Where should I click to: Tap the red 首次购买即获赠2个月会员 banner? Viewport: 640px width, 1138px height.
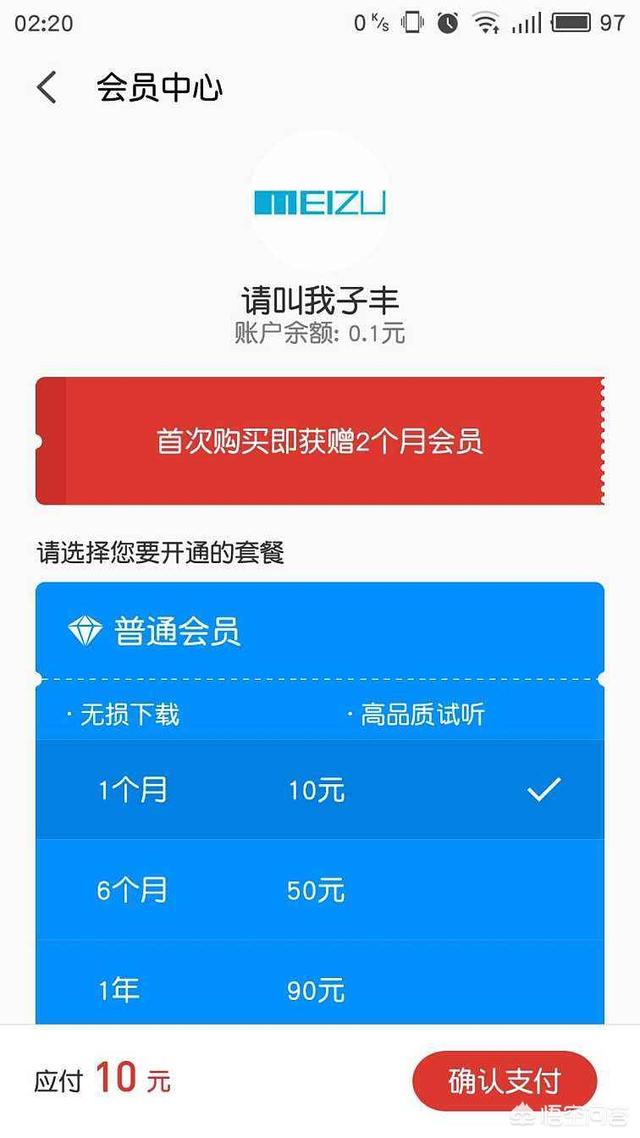[x=320, y=441]
